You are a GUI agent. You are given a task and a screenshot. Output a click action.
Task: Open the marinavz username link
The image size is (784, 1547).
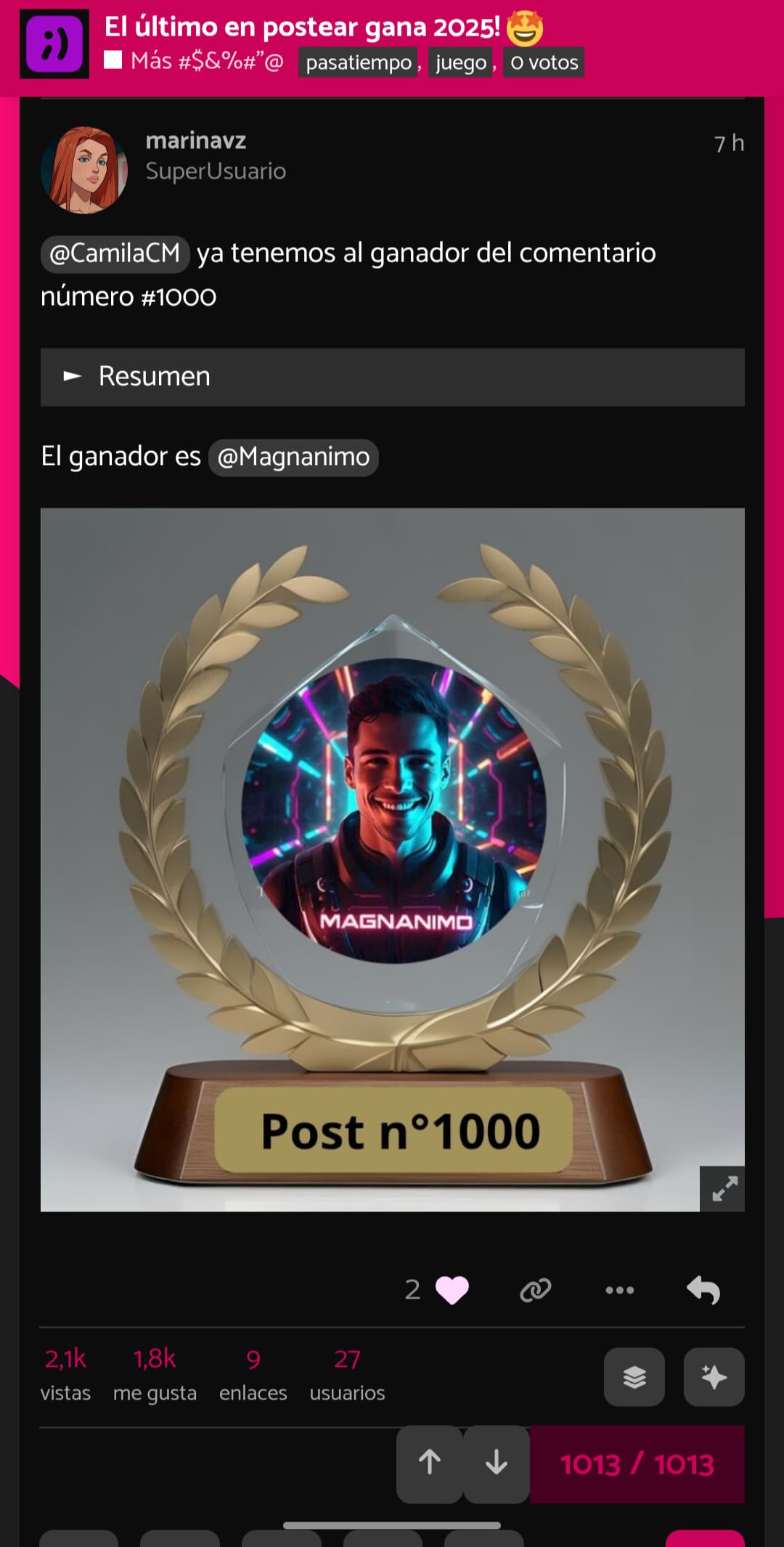196,140
